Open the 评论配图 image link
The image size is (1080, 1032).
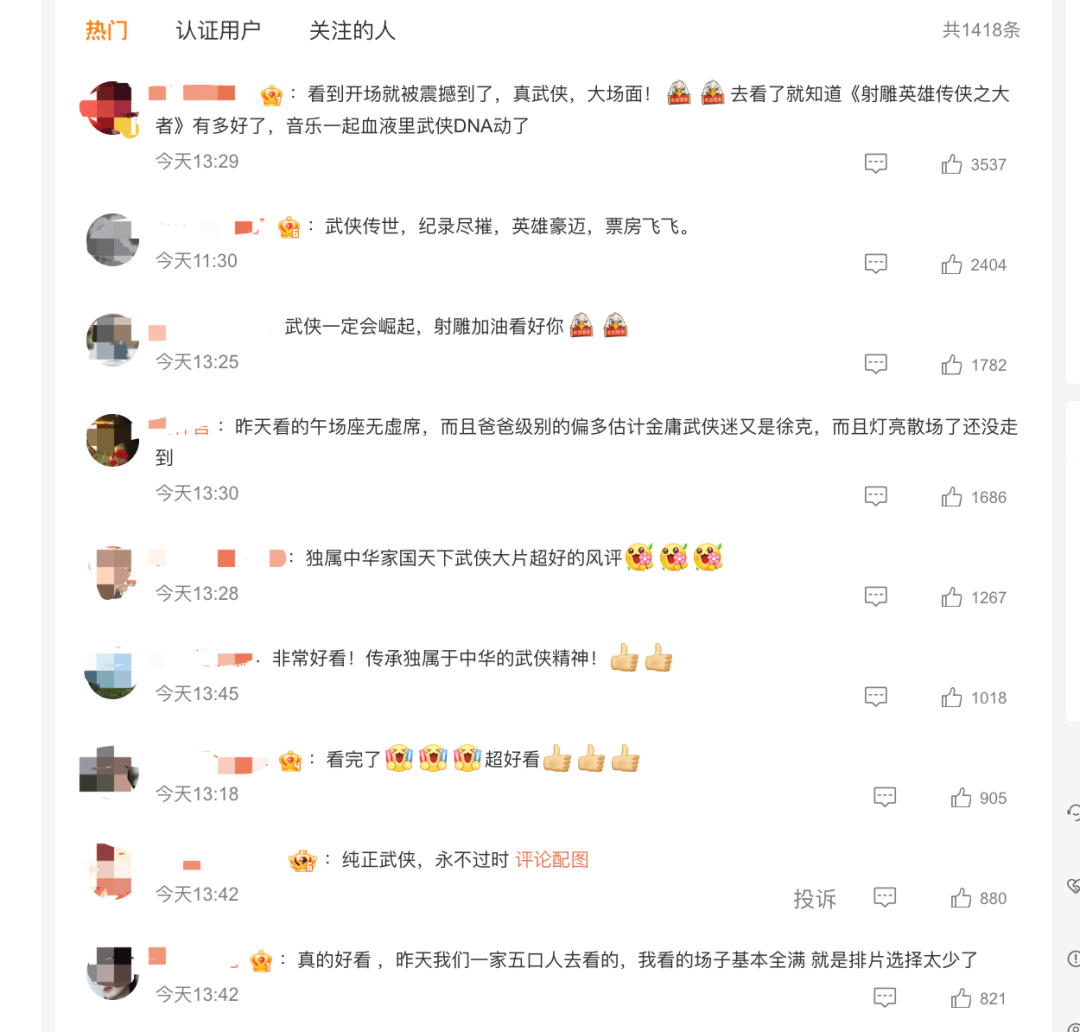551,859
